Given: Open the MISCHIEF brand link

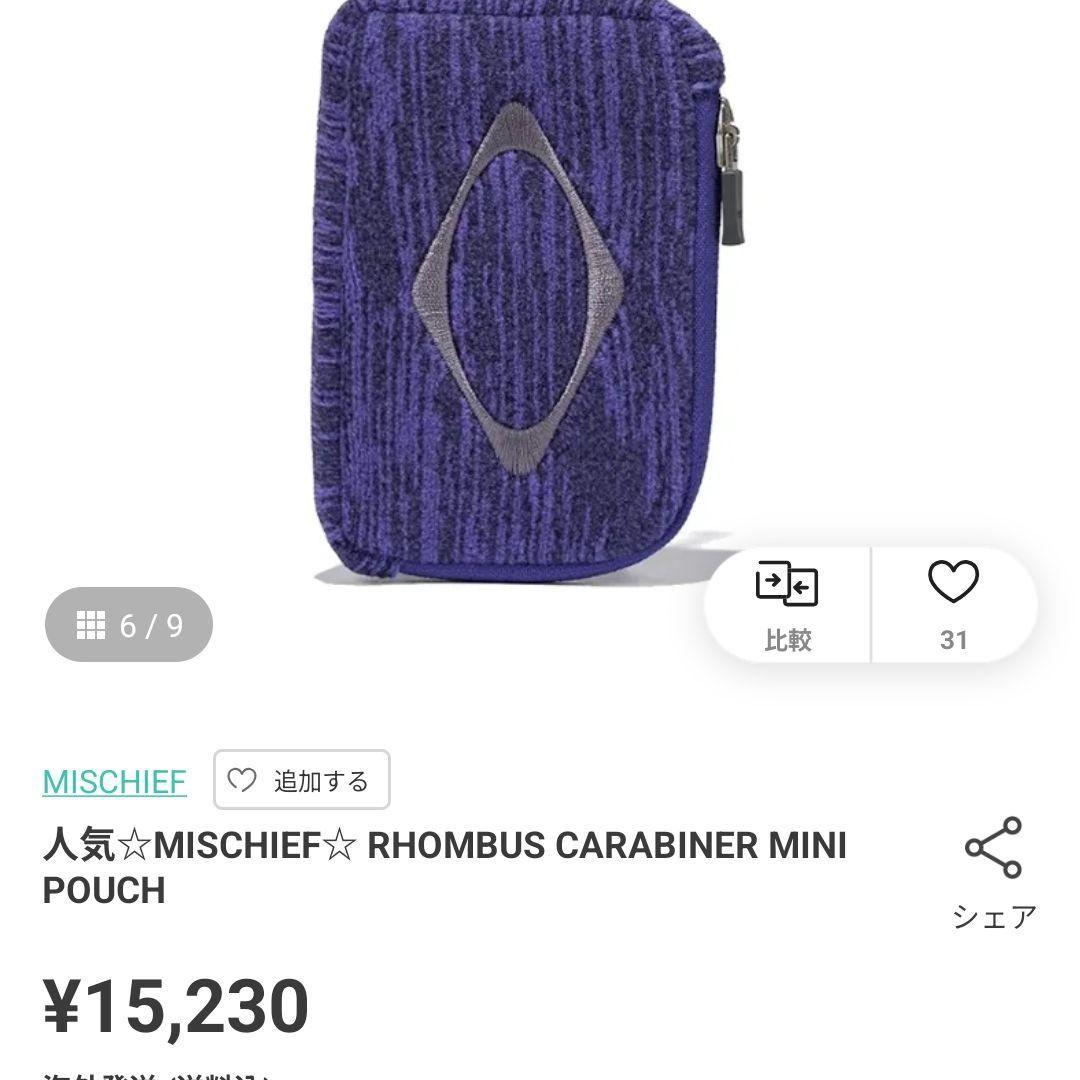Looking at the screenshot, I should (115, 781).
